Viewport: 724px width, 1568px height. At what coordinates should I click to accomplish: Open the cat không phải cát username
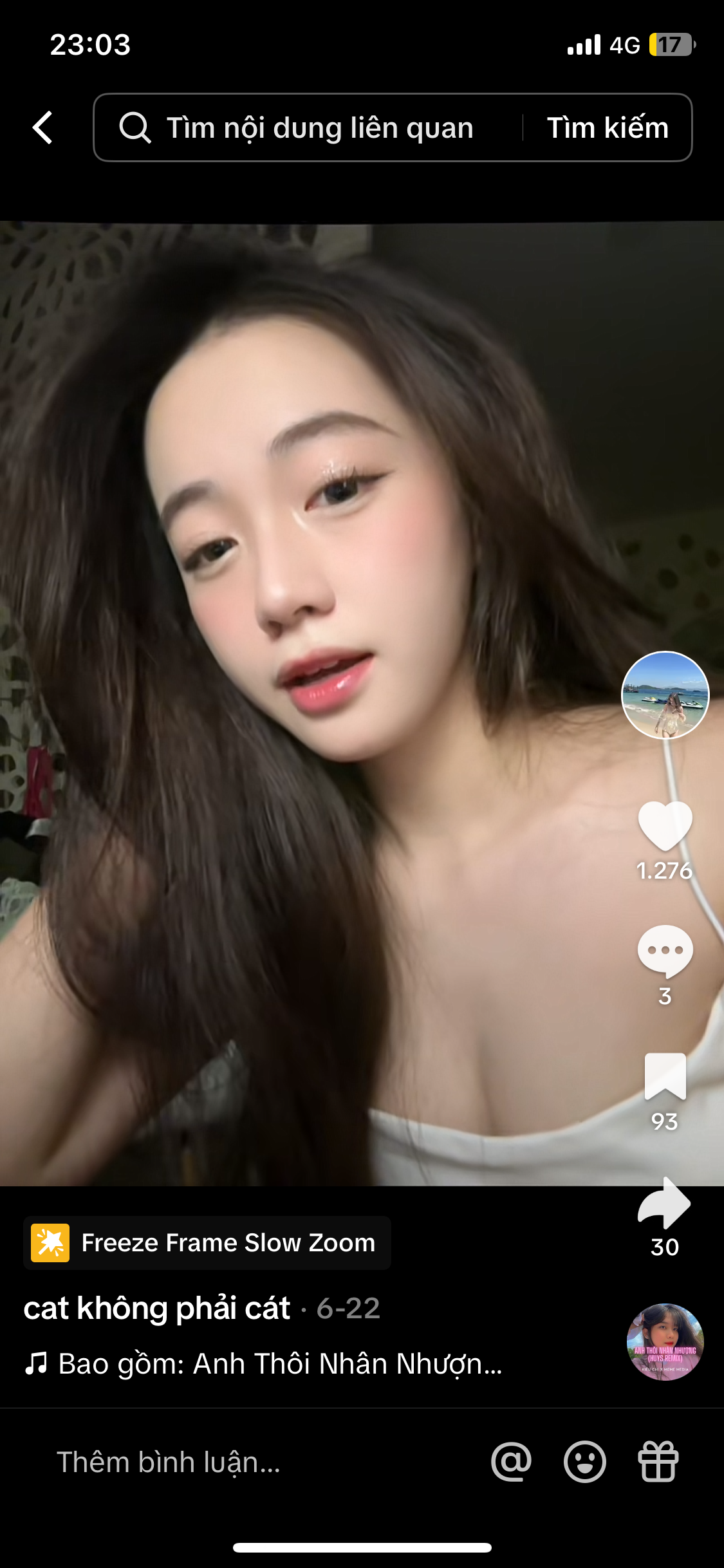[x=157, y=1308]
